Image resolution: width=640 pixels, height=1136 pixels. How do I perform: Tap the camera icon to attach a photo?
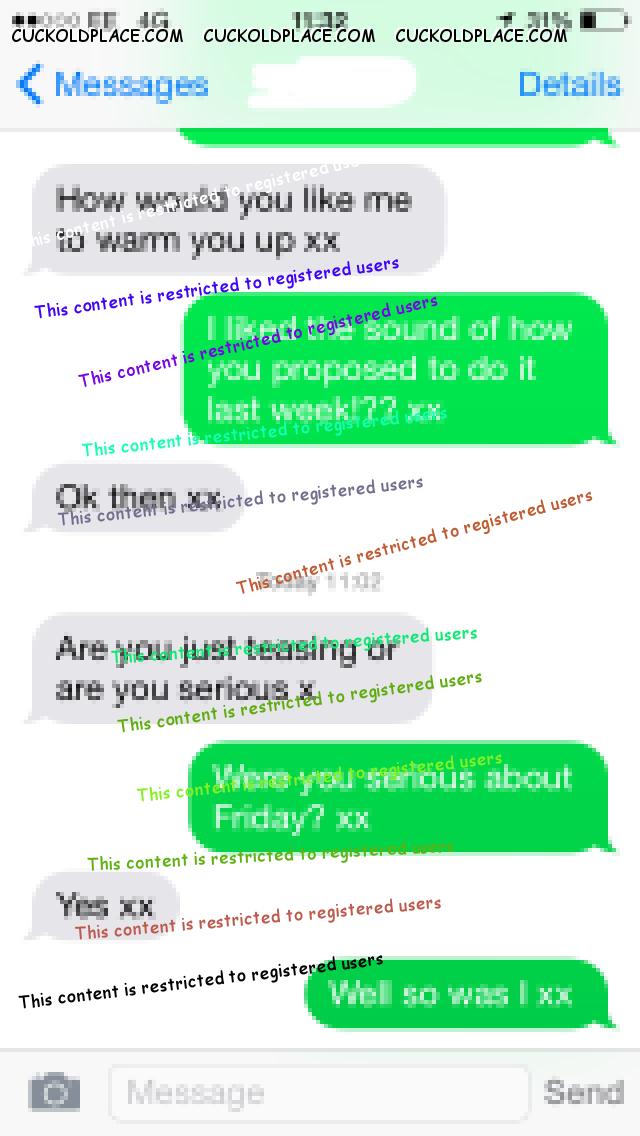(x=54, y=1091)
